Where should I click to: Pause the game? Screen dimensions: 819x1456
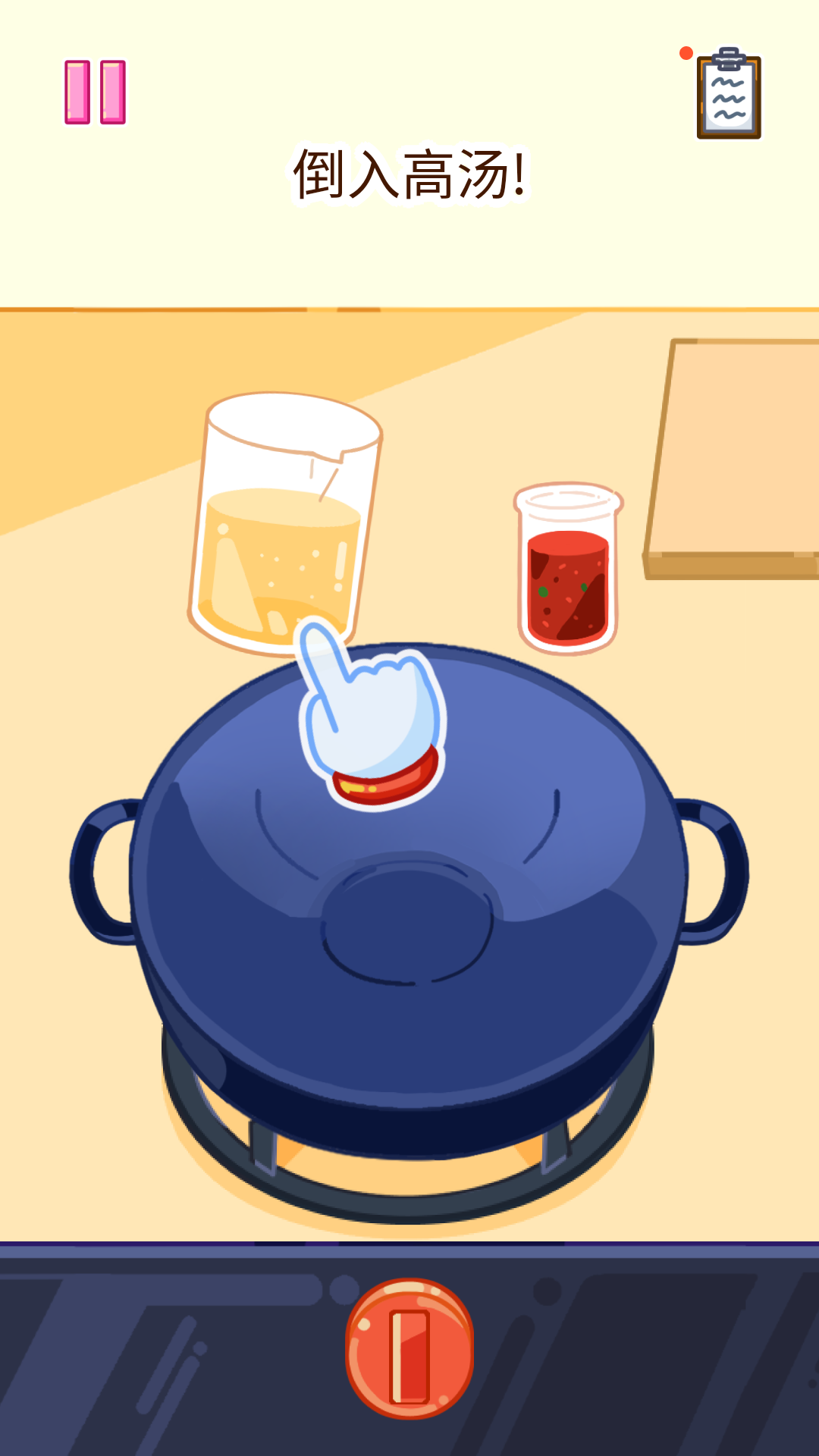pyautogui.click(x=96, y=93)
